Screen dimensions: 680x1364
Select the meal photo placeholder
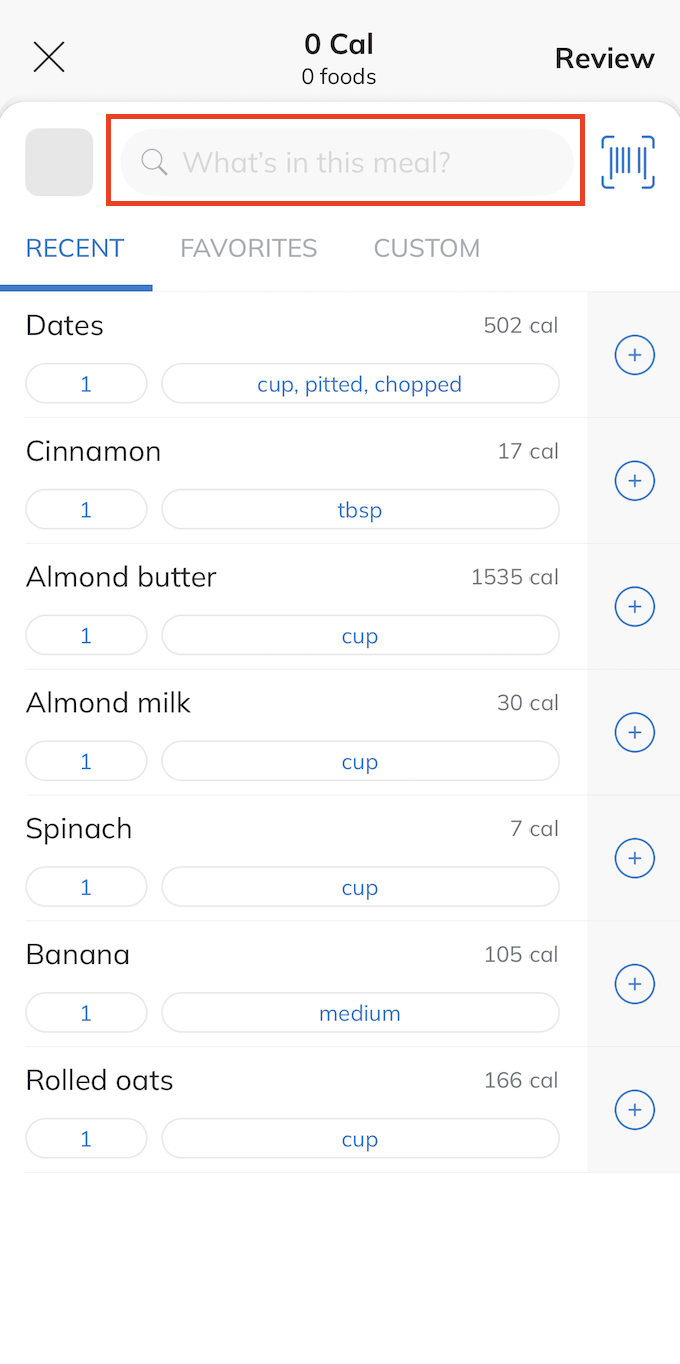[59, 162]
